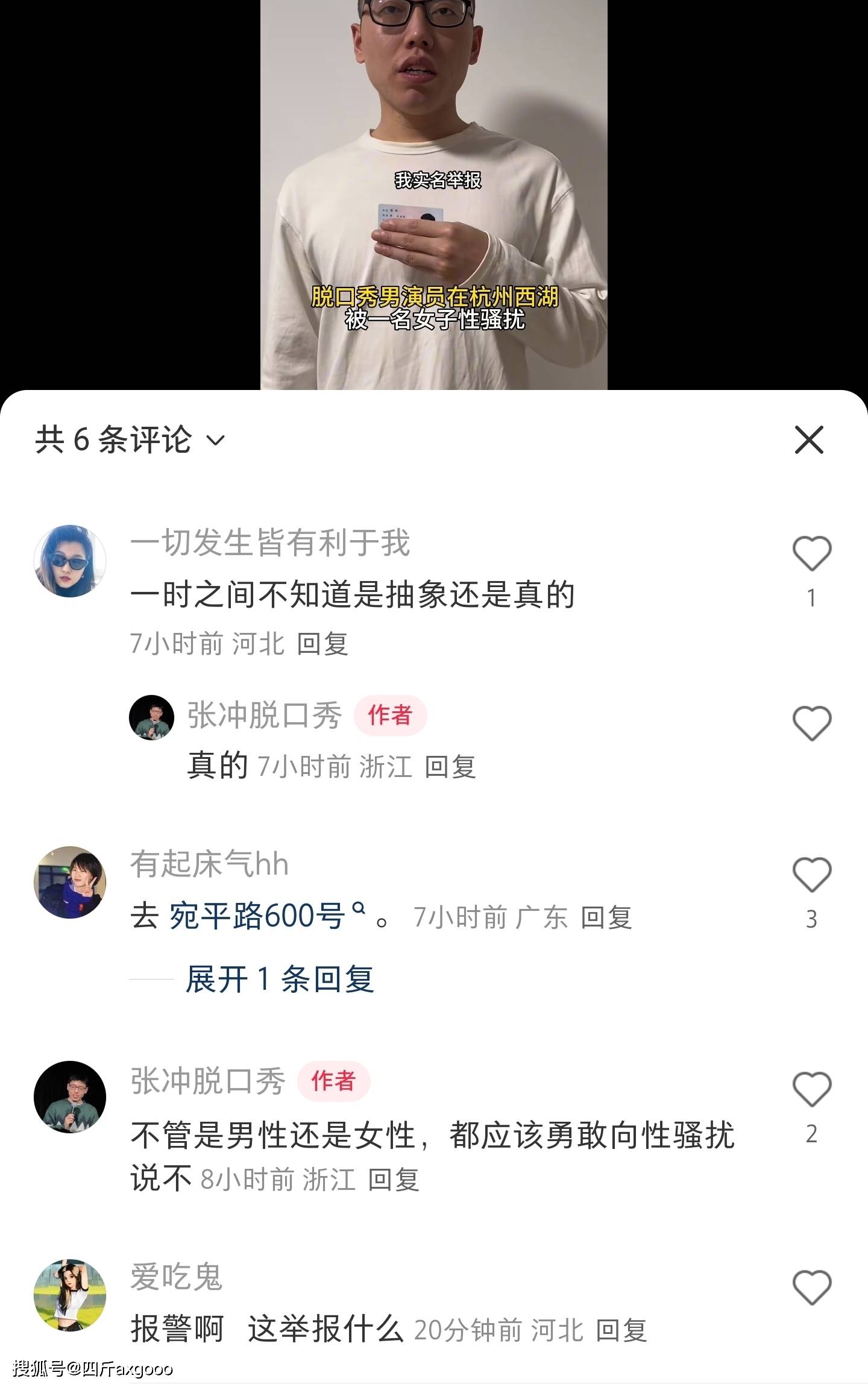
Task: Like the author's comment about 性骚扰说不
Action: point(811,1089)
